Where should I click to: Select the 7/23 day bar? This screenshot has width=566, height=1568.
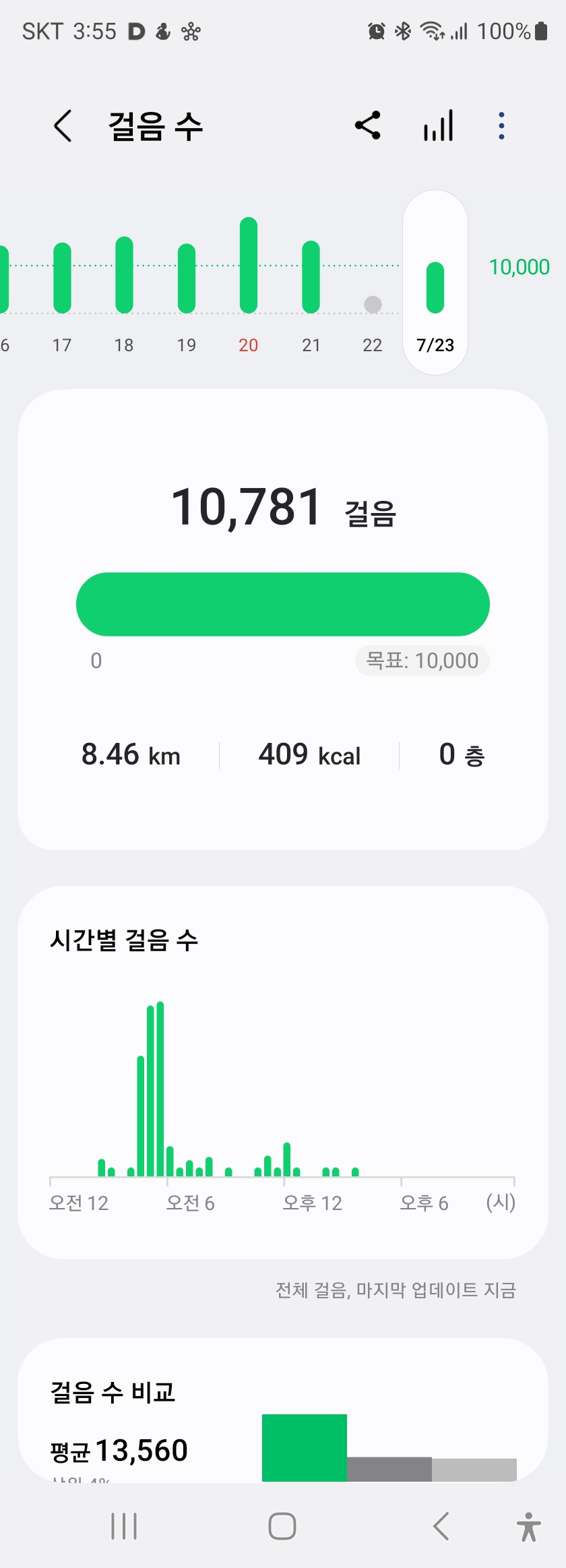[x=435, y=287]
